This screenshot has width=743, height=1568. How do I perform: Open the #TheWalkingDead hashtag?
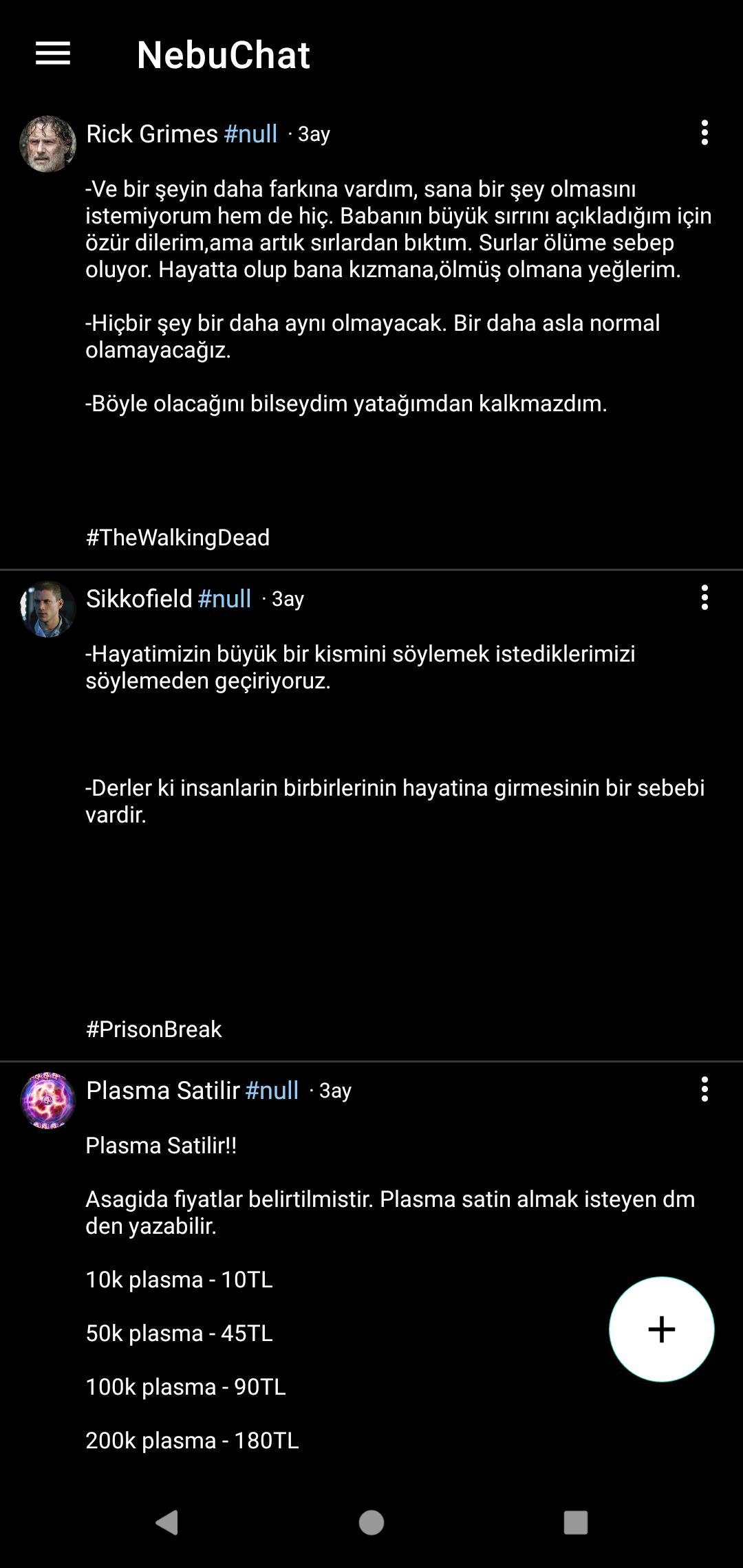(x=177, y=537)
